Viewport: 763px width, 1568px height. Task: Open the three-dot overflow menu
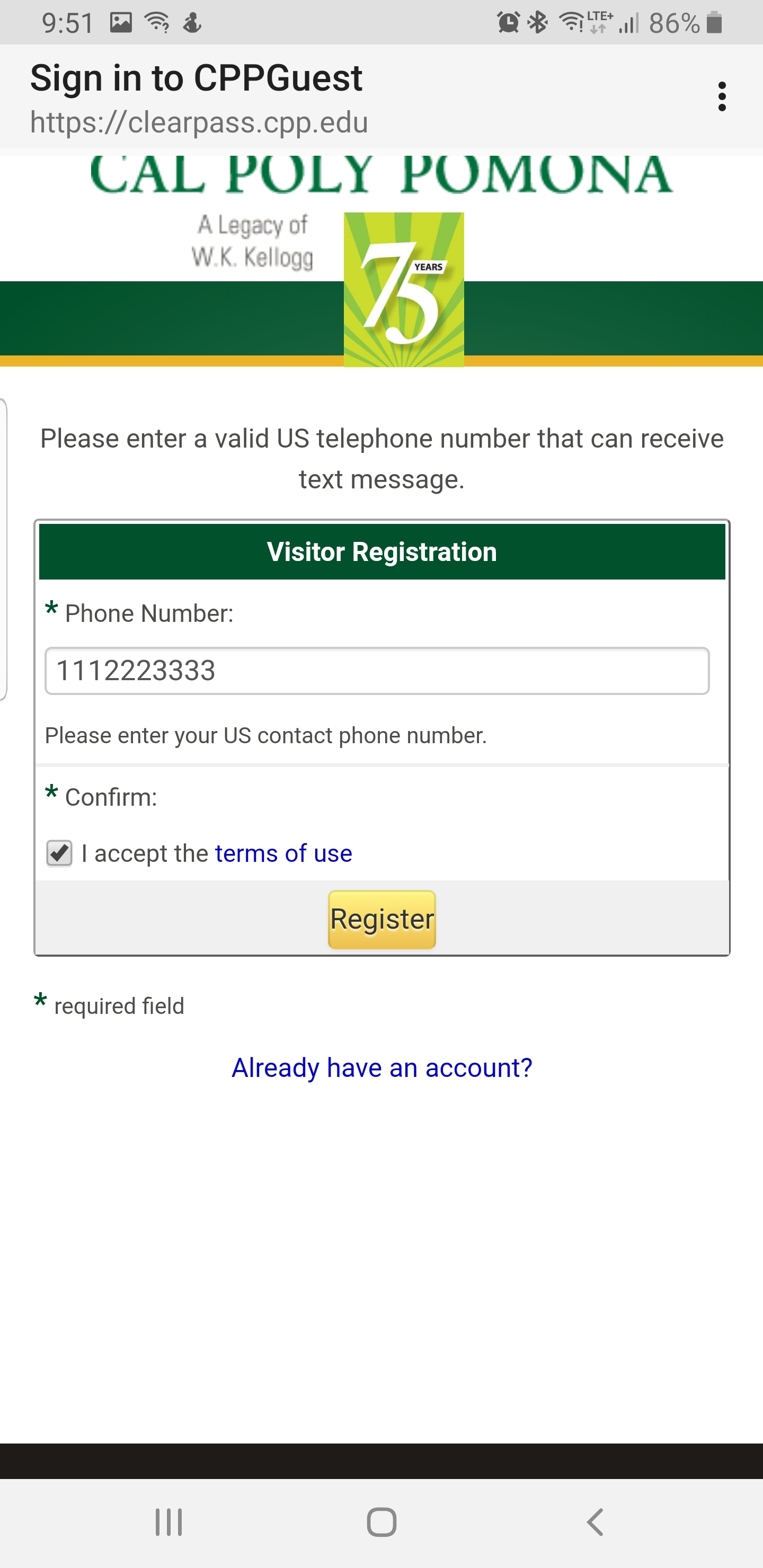[722, 96]
